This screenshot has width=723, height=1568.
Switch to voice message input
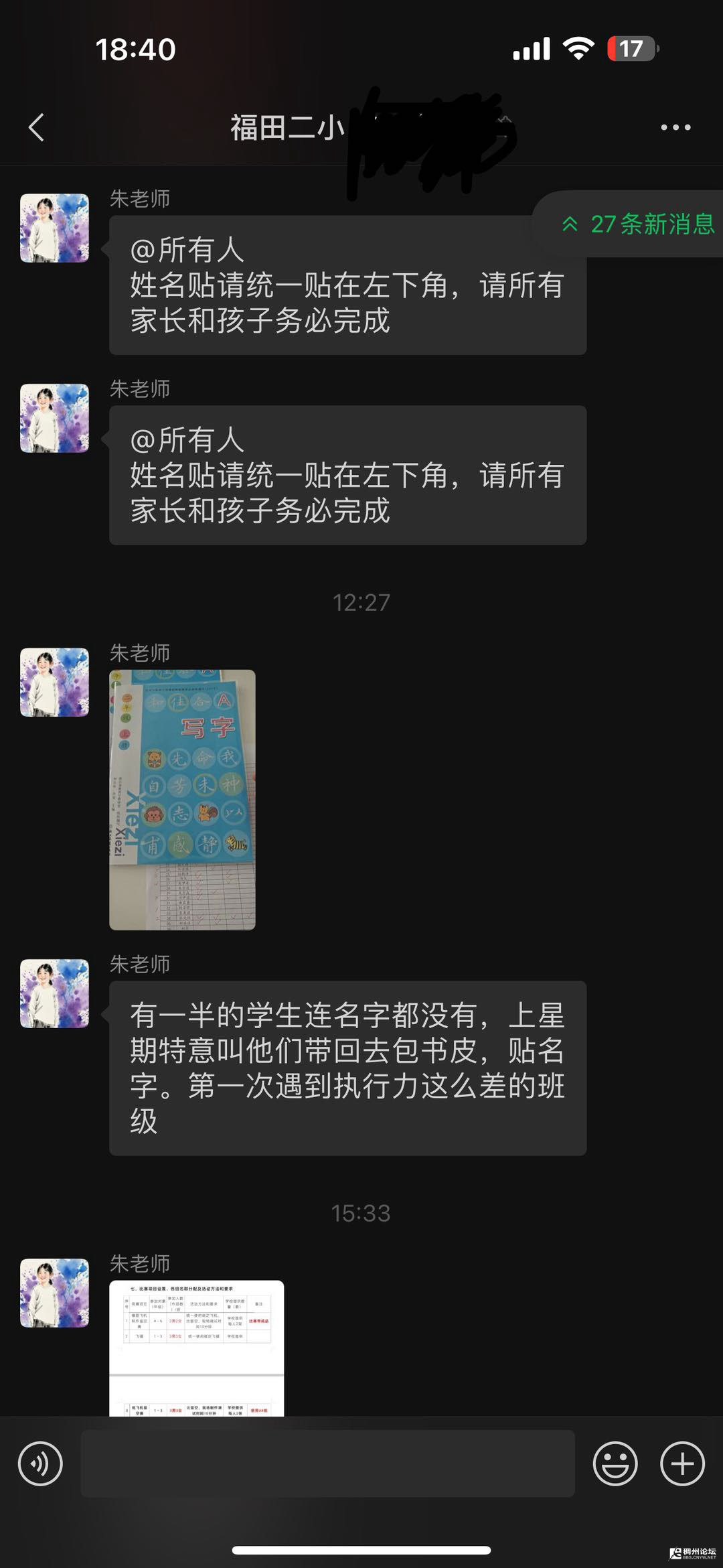(41, 1464)
